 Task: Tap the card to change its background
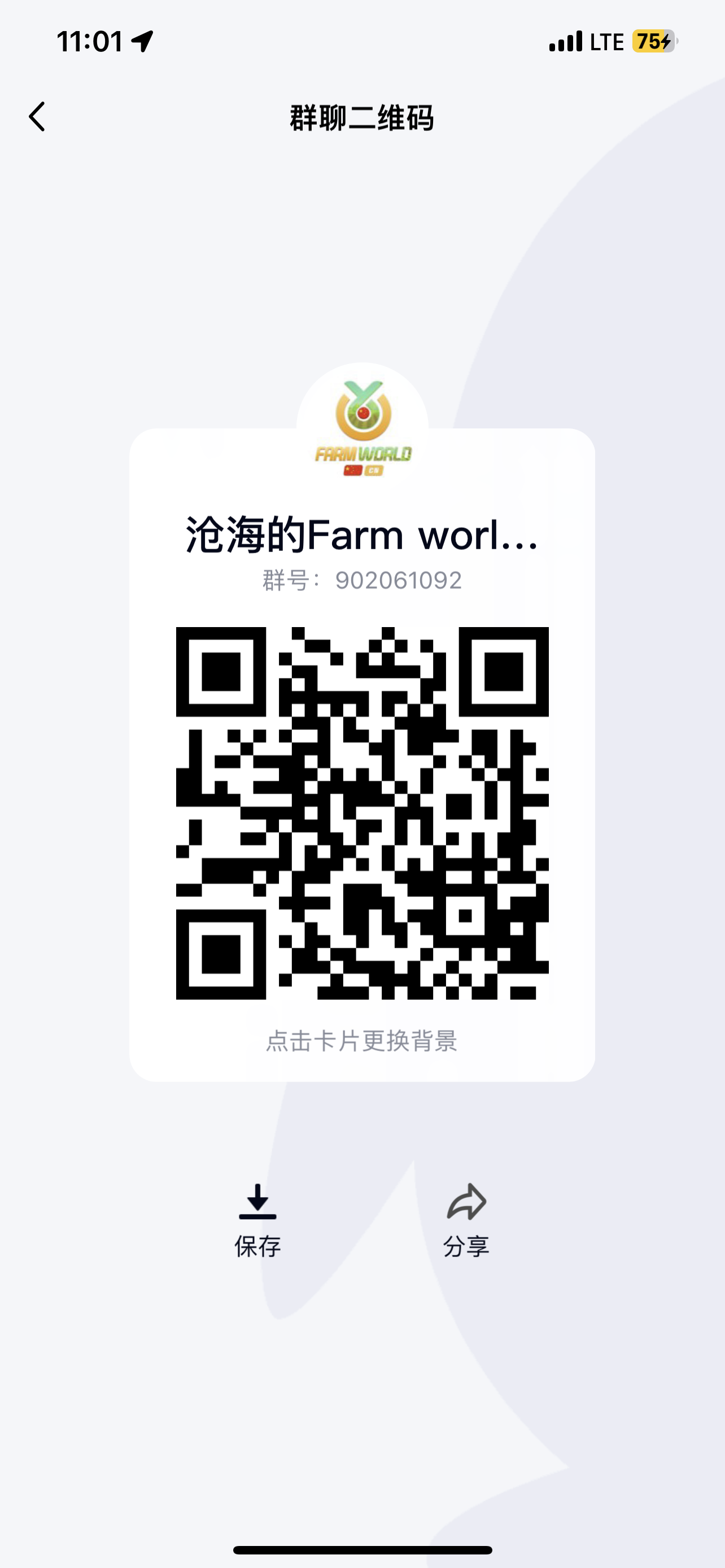pos(361,755)
